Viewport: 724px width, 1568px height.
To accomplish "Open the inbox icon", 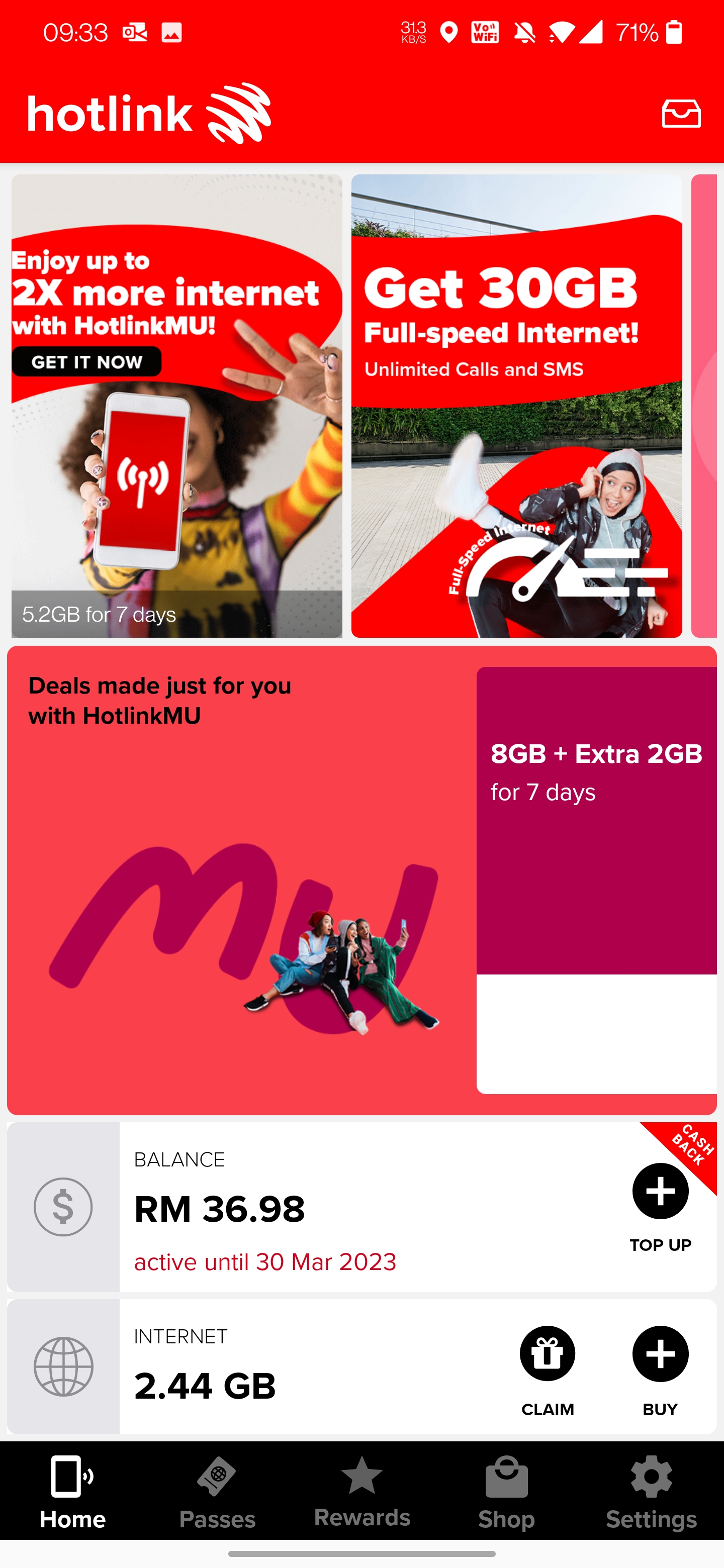I will (x=681, y=114).
